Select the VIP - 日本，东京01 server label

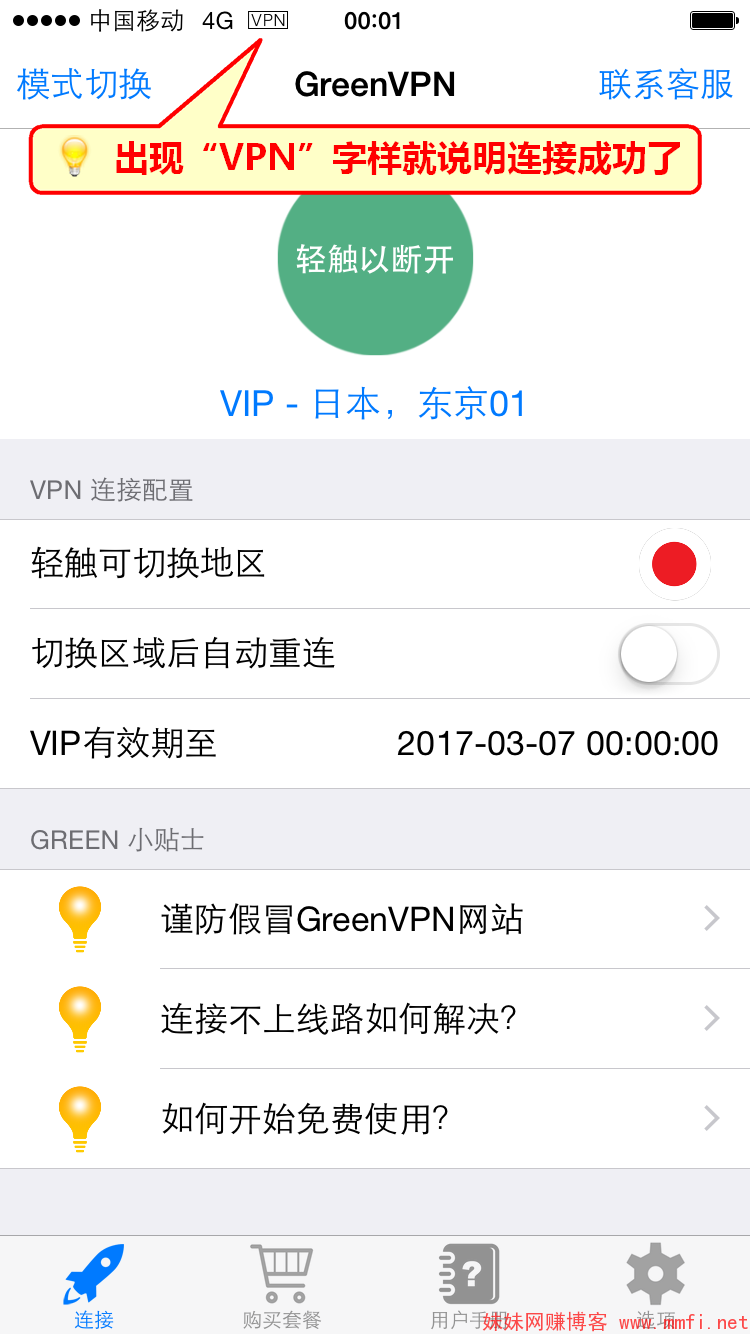click(x=374, y=402)
